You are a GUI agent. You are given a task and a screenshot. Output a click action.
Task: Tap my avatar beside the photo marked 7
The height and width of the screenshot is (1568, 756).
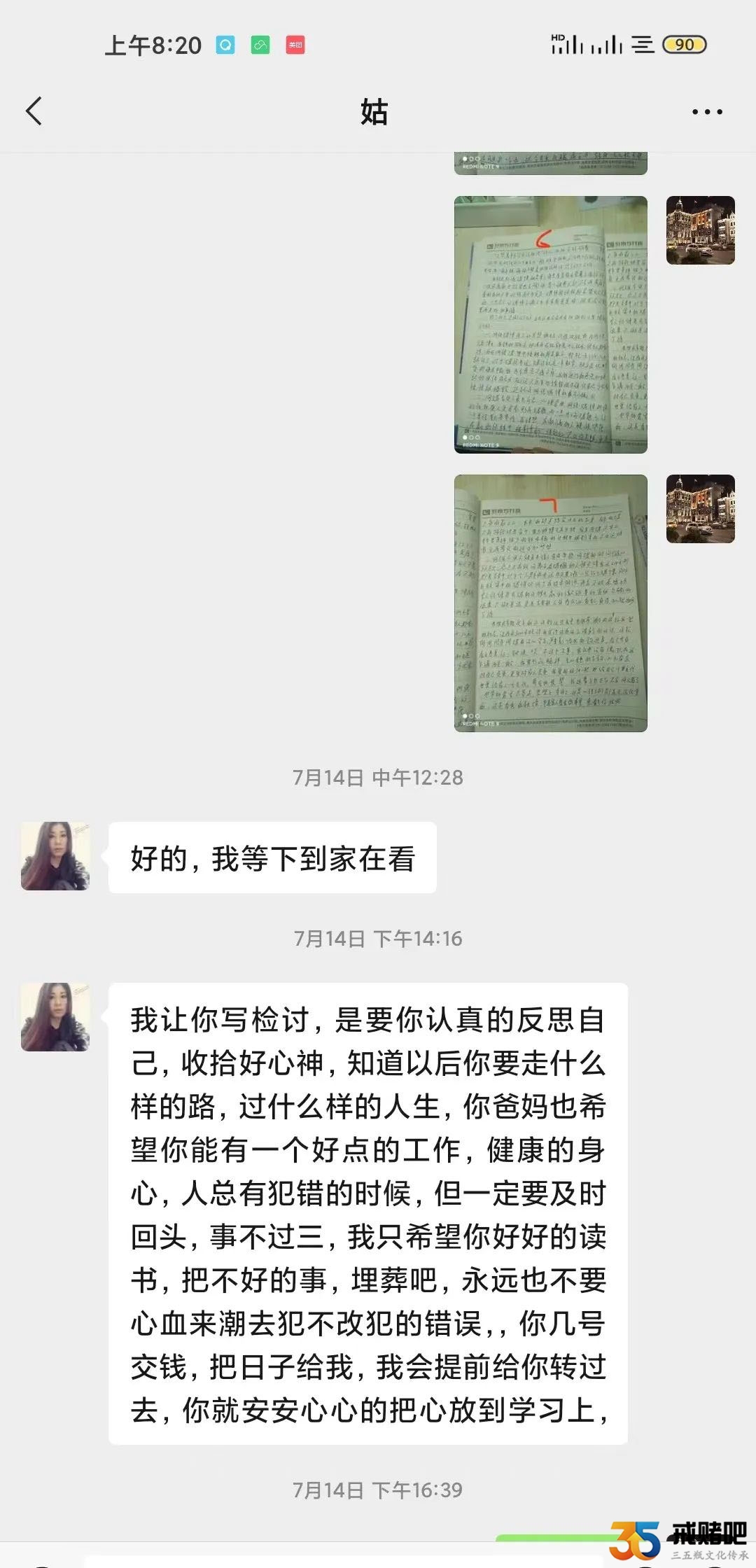pos(700,509)
